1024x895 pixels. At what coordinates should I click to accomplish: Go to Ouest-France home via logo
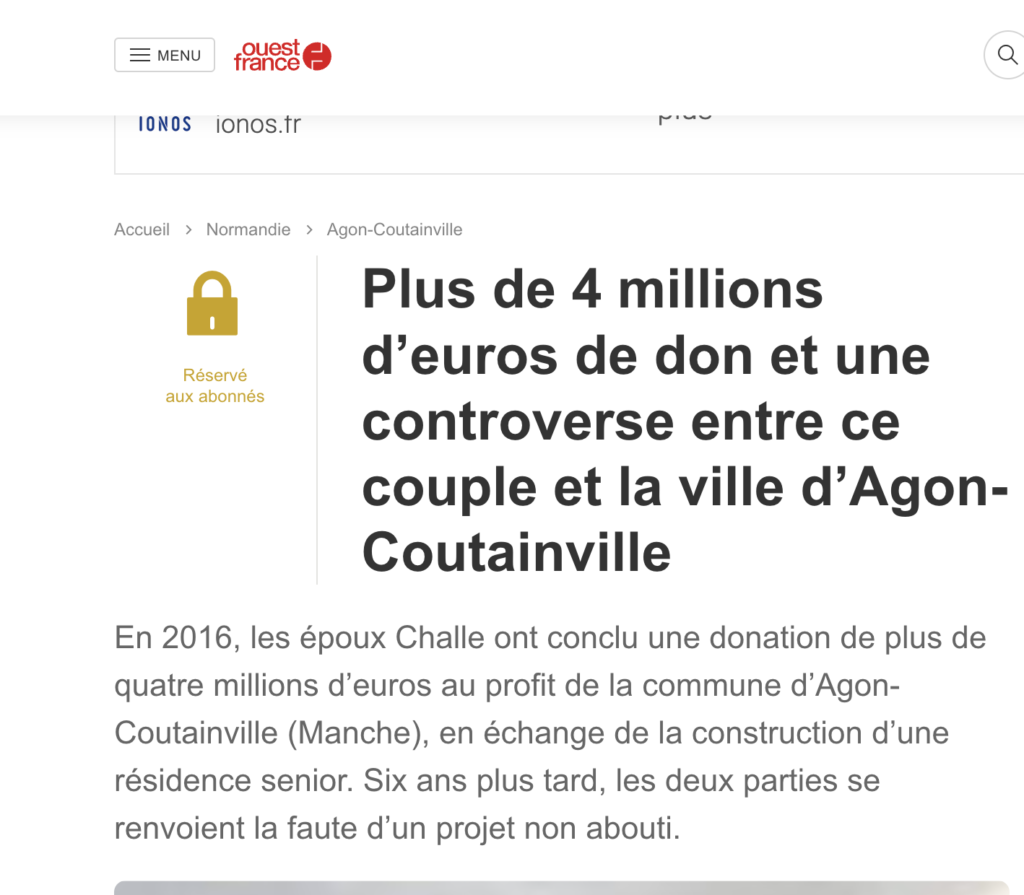[282, 56]
